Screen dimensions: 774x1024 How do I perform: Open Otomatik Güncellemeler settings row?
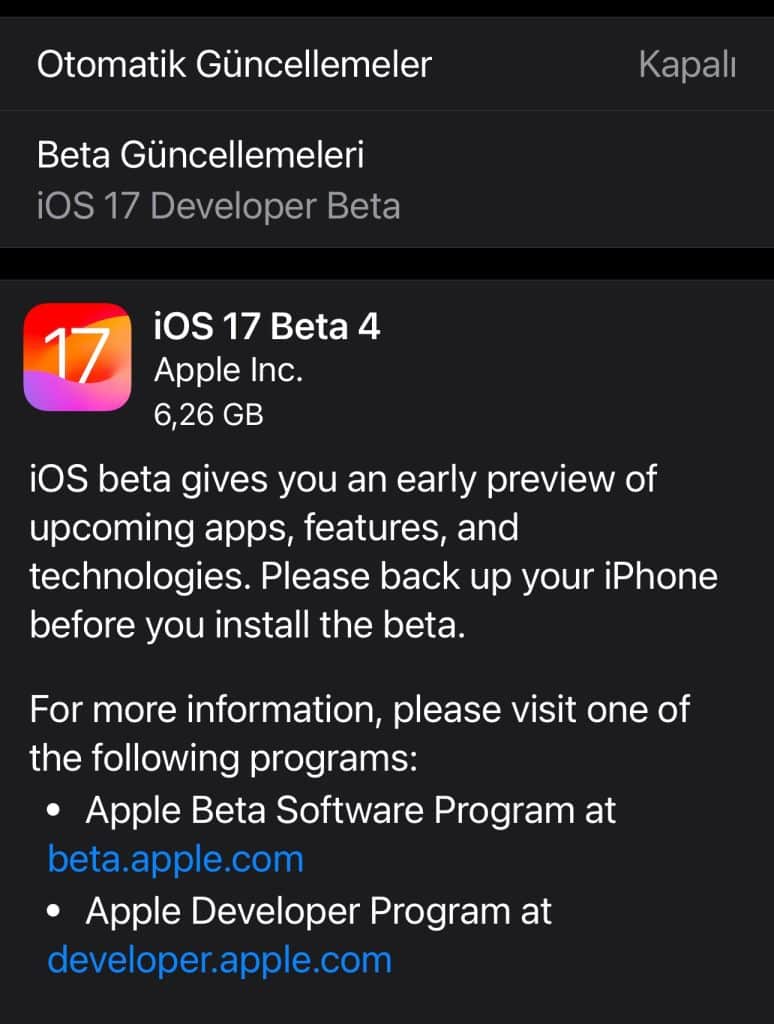[386, 65]
